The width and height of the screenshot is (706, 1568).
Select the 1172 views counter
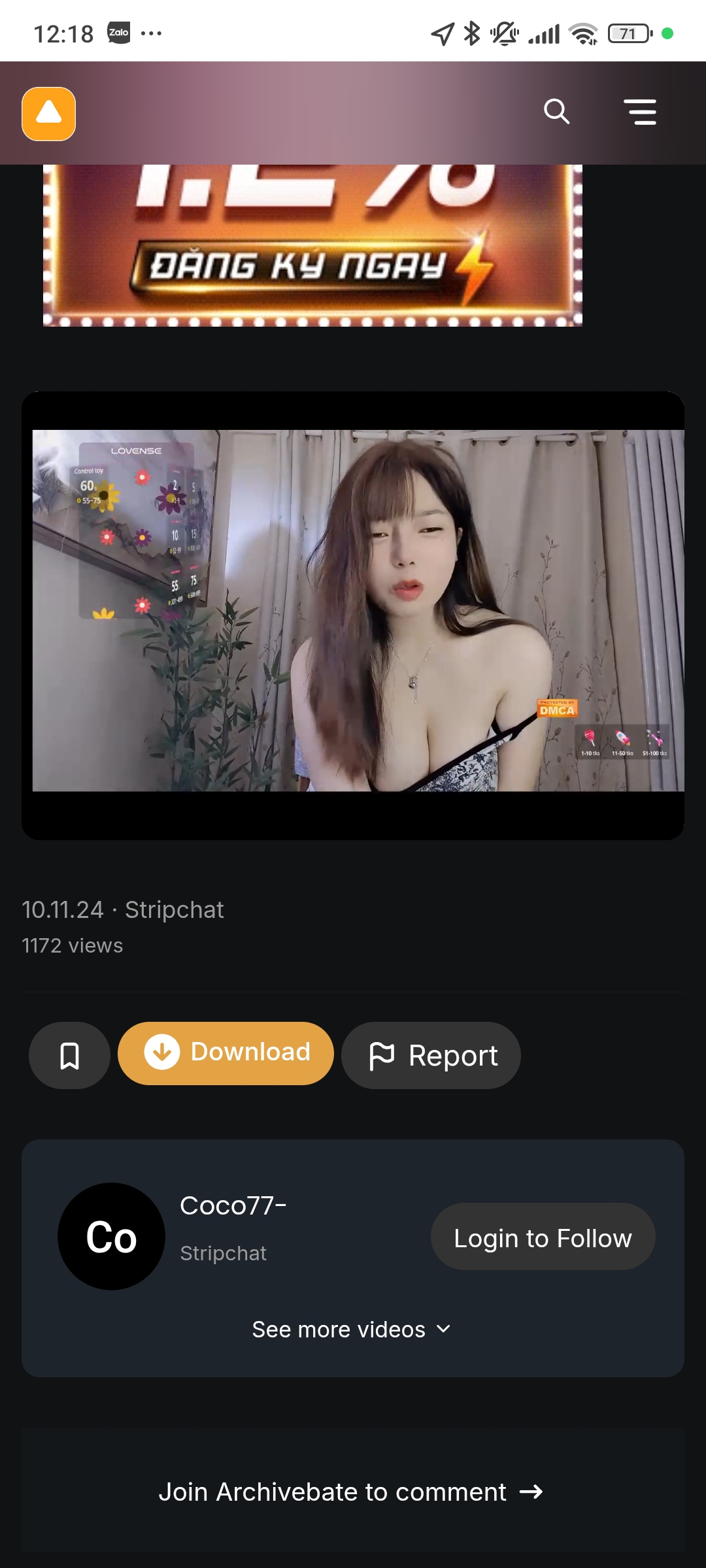tap(73, 945)
